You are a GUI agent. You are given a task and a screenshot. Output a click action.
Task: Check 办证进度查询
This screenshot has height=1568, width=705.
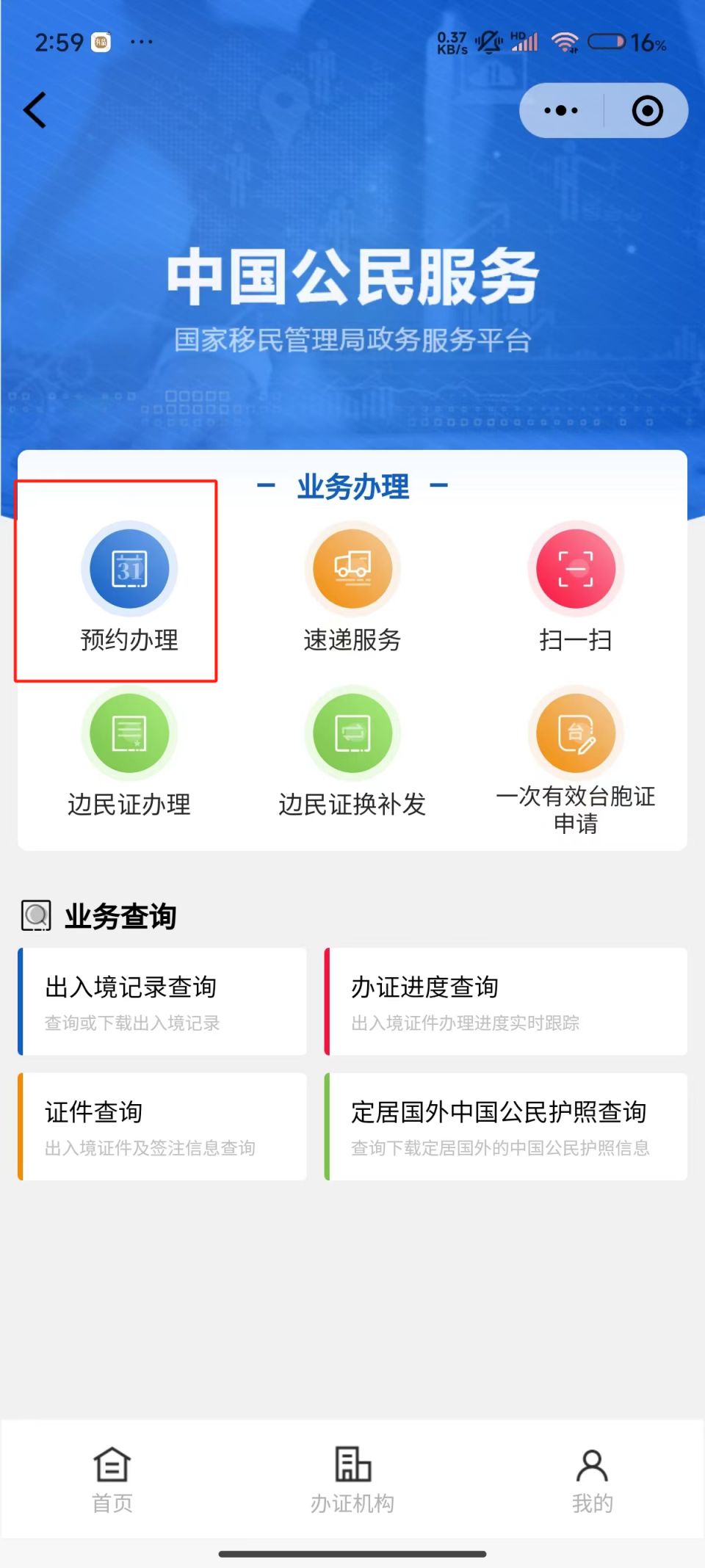pos(506,1001)
